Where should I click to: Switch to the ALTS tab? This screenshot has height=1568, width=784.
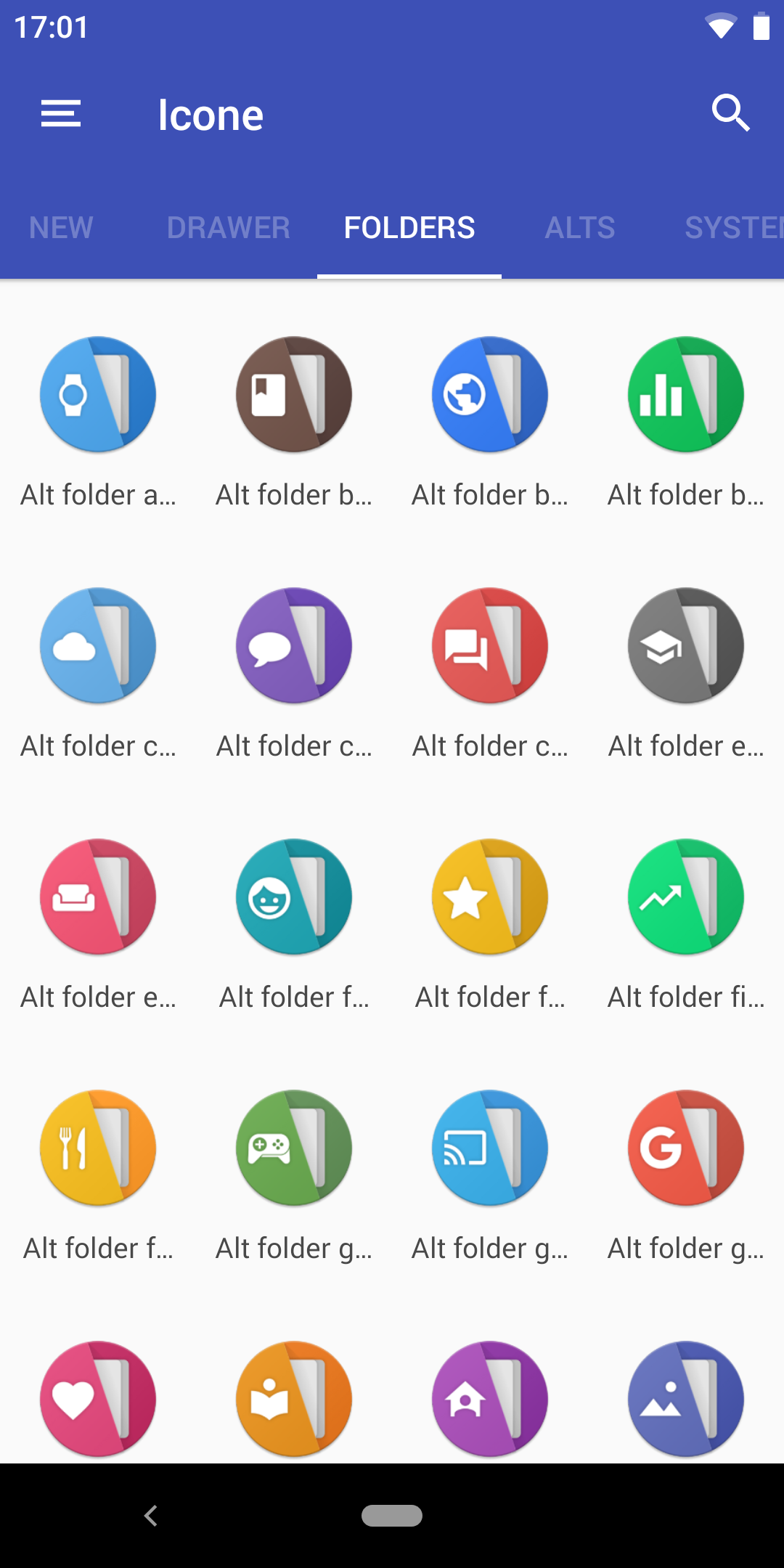click(x=579, y=228)
